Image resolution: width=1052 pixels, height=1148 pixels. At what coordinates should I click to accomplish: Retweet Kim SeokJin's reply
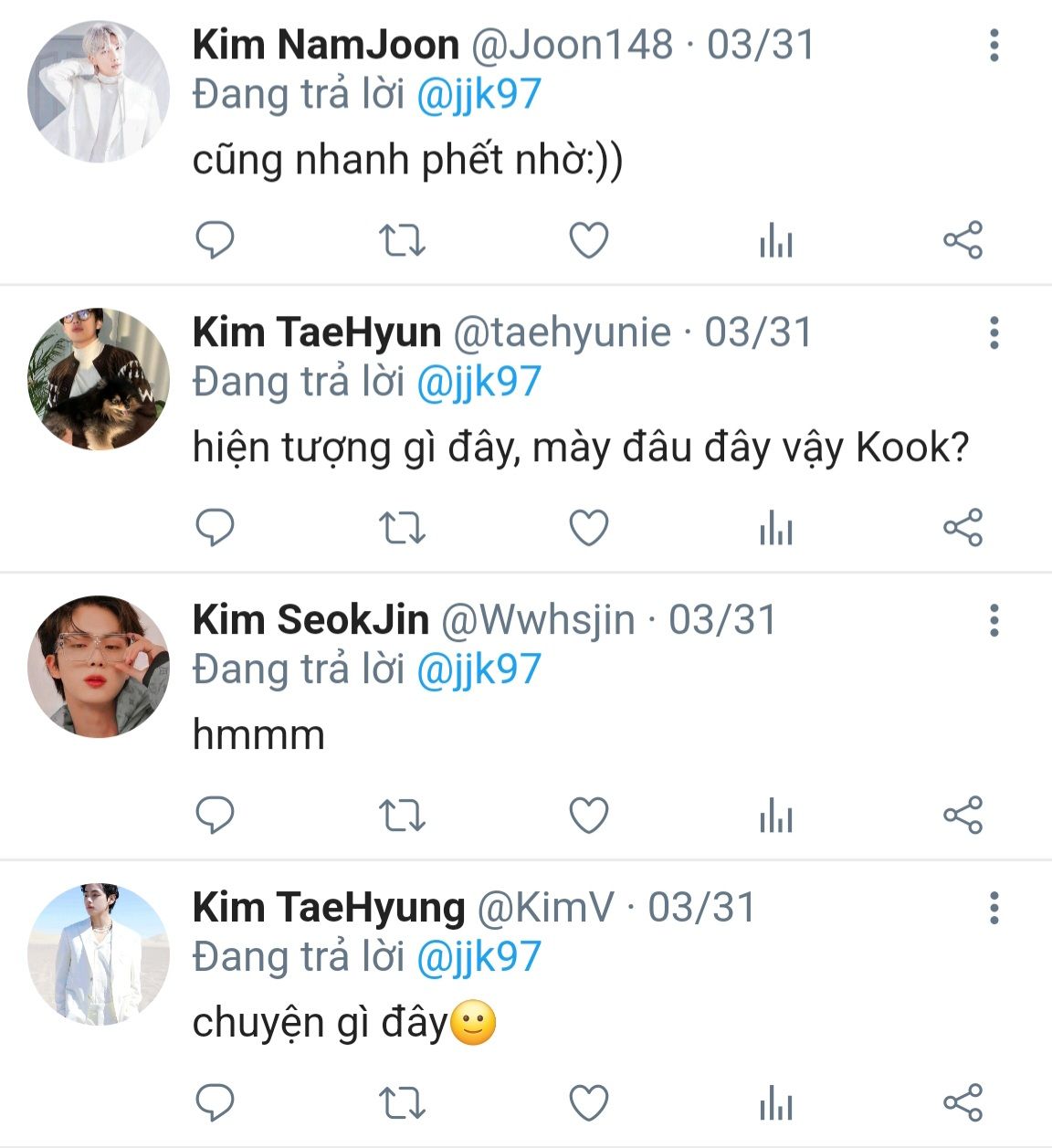(x=402, y=815)
